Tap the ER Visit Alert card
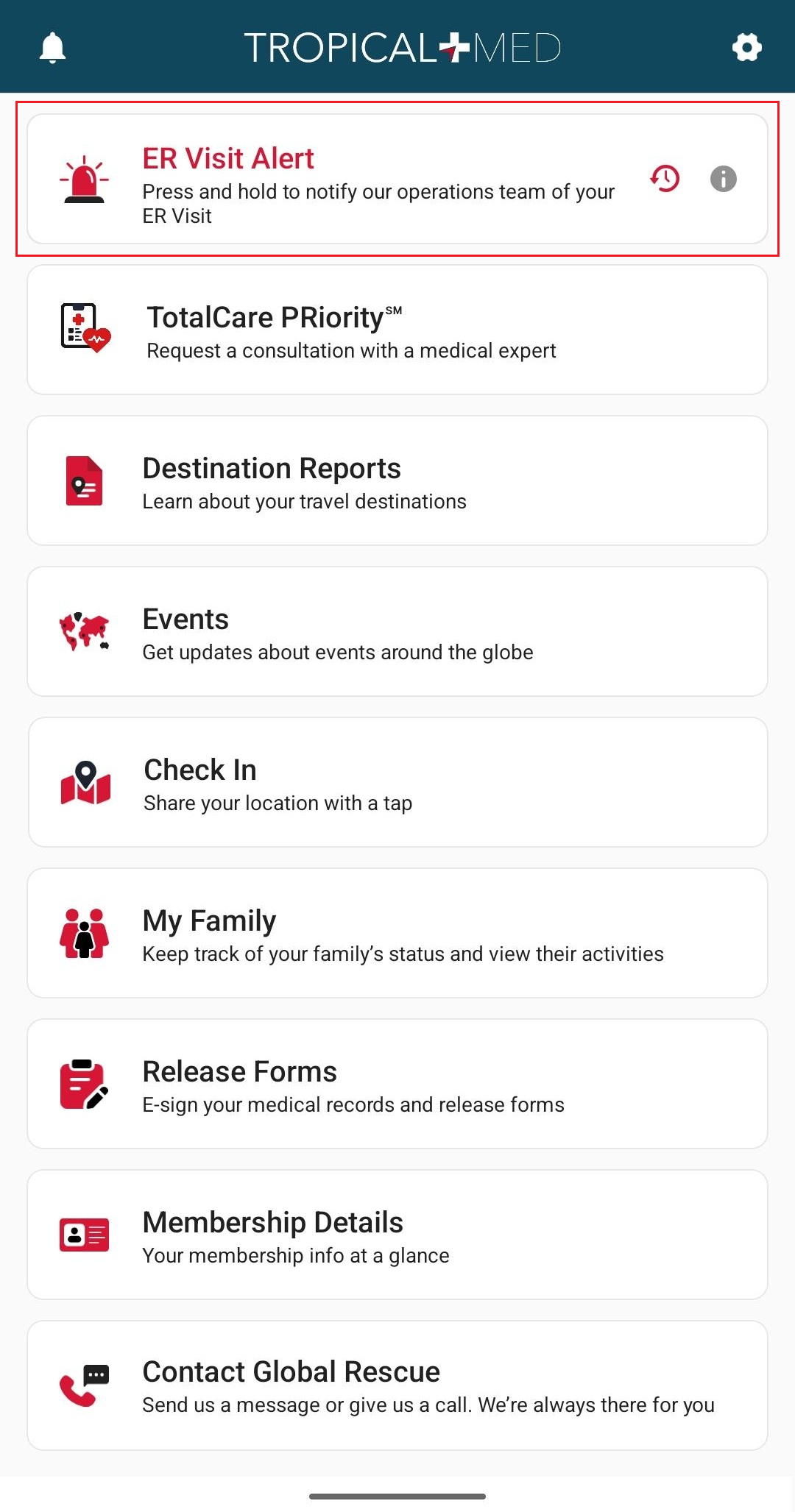The image size is (795, 1512). 368,180
